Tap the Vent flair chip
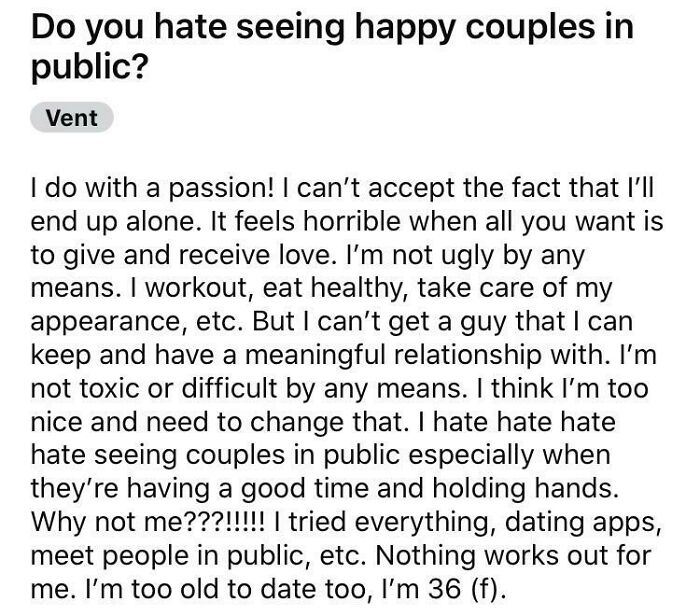Image resolution: width=700 pixels, height=616 pixels. [71, 117]
